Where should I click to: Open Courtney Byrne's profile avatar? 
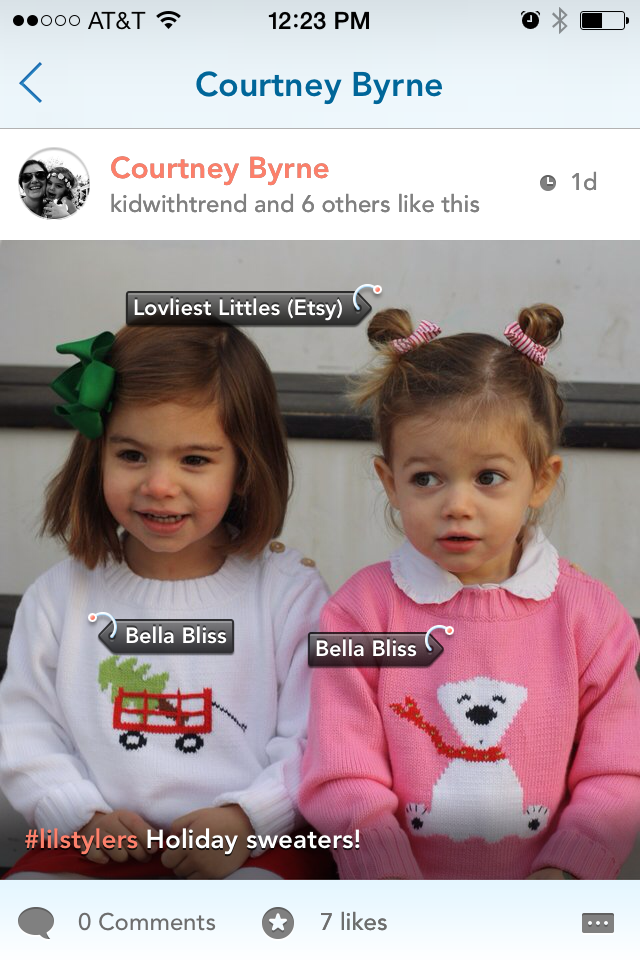tap(54, 183)
